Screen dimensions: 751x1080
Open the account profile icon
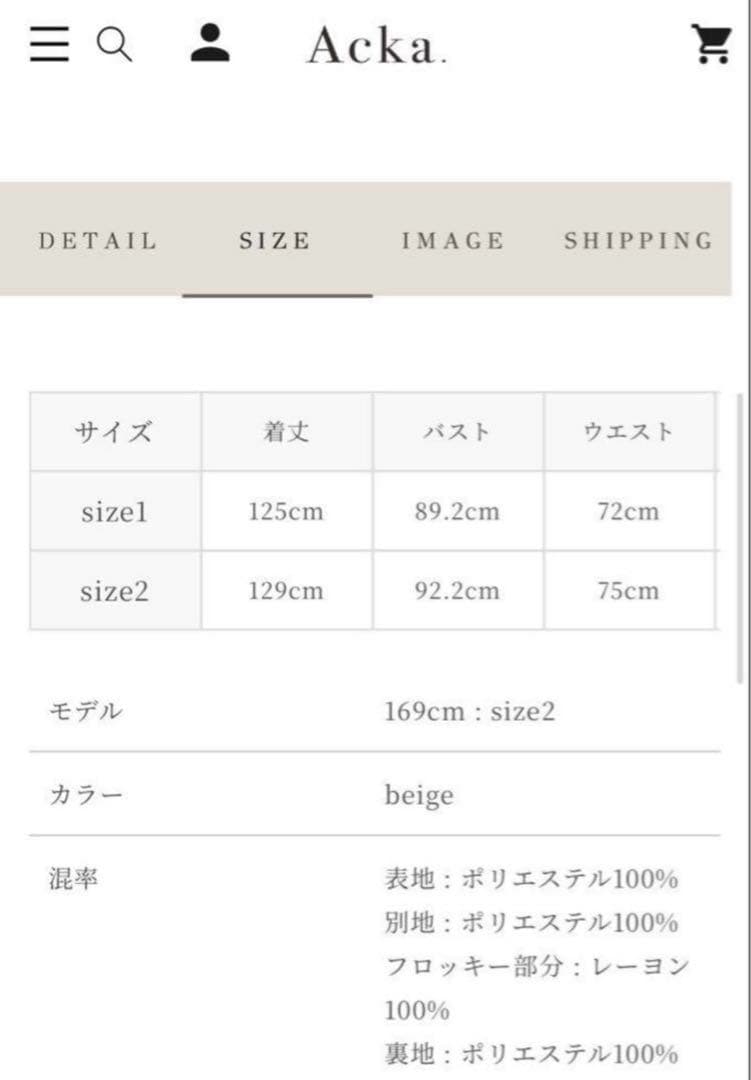tap(210, 45)
